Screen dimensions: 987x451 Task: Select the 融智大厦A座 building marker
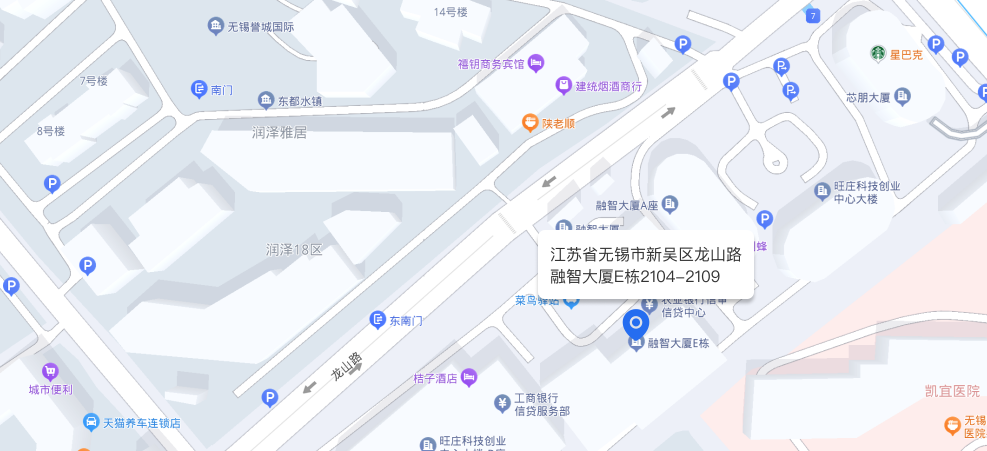pos(670,205)
